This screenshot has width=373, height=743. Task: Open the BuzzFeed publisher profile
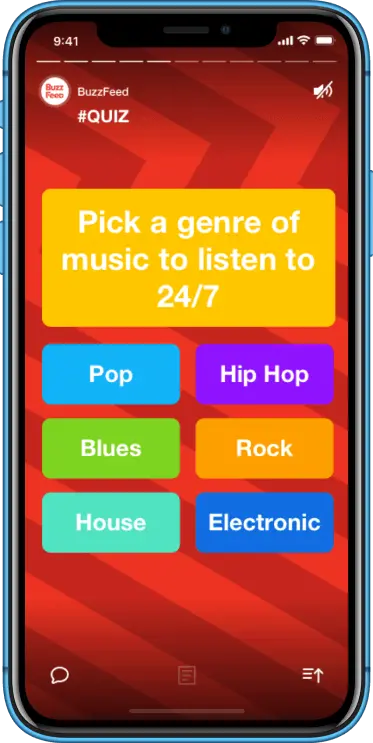click(55, 92)
